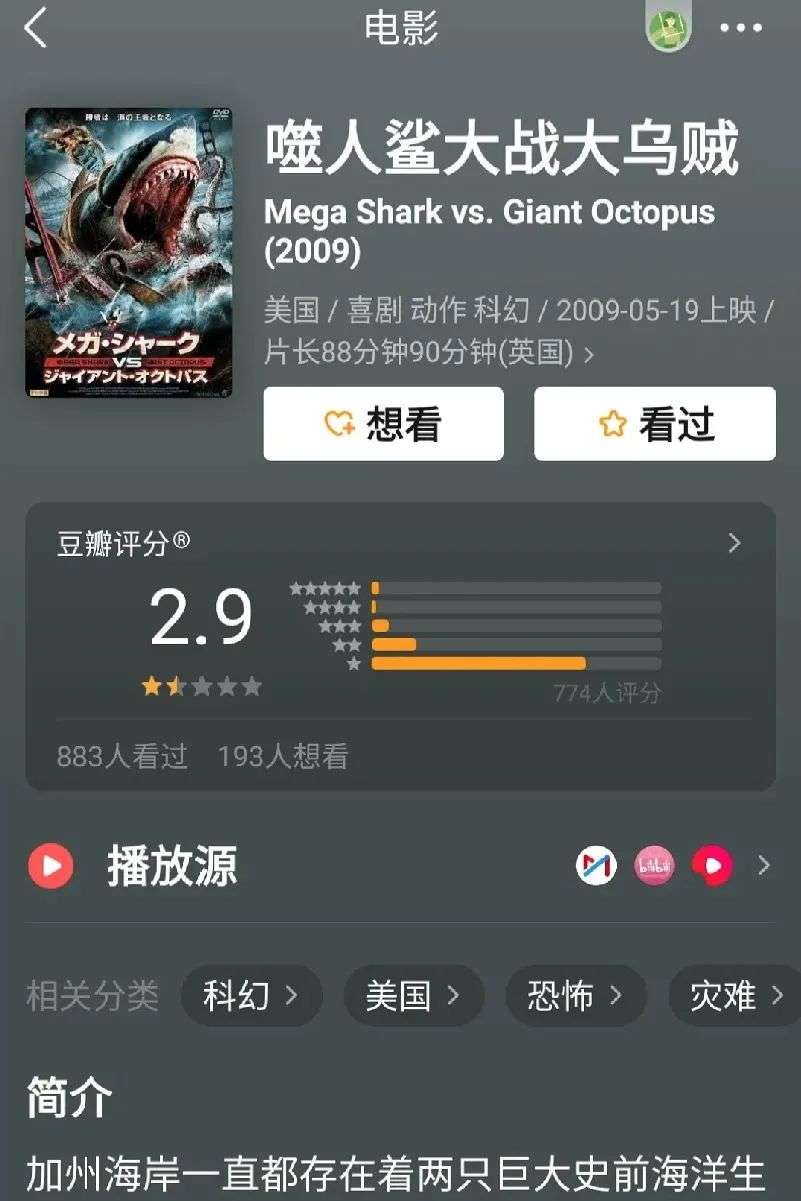Select the 恐怖 category chip
The image size is (801, 1201).
(576, 995)
